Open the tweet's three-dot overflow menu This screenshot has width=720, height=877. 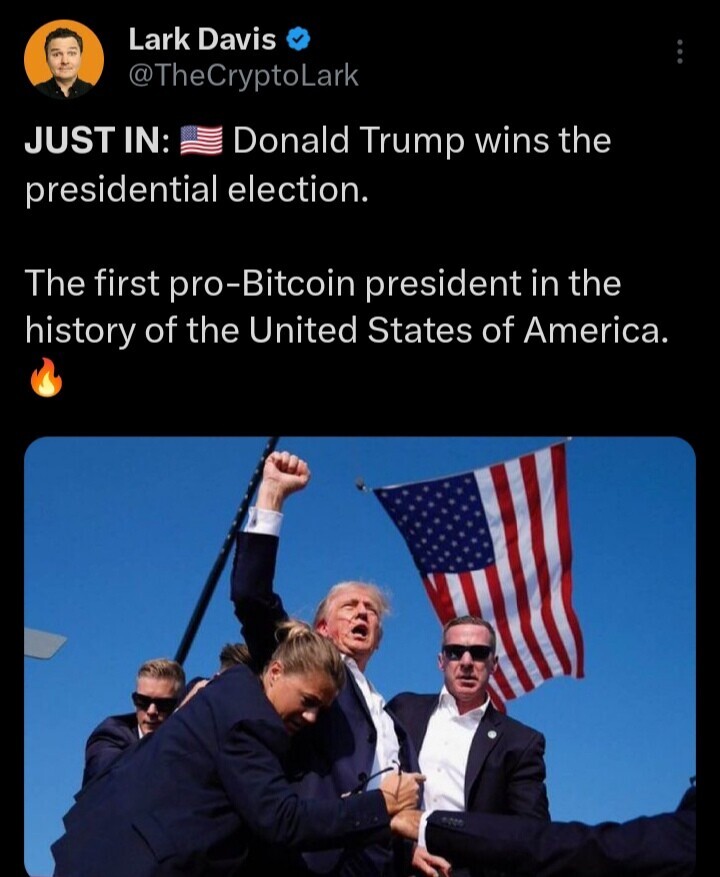[680, 52]
